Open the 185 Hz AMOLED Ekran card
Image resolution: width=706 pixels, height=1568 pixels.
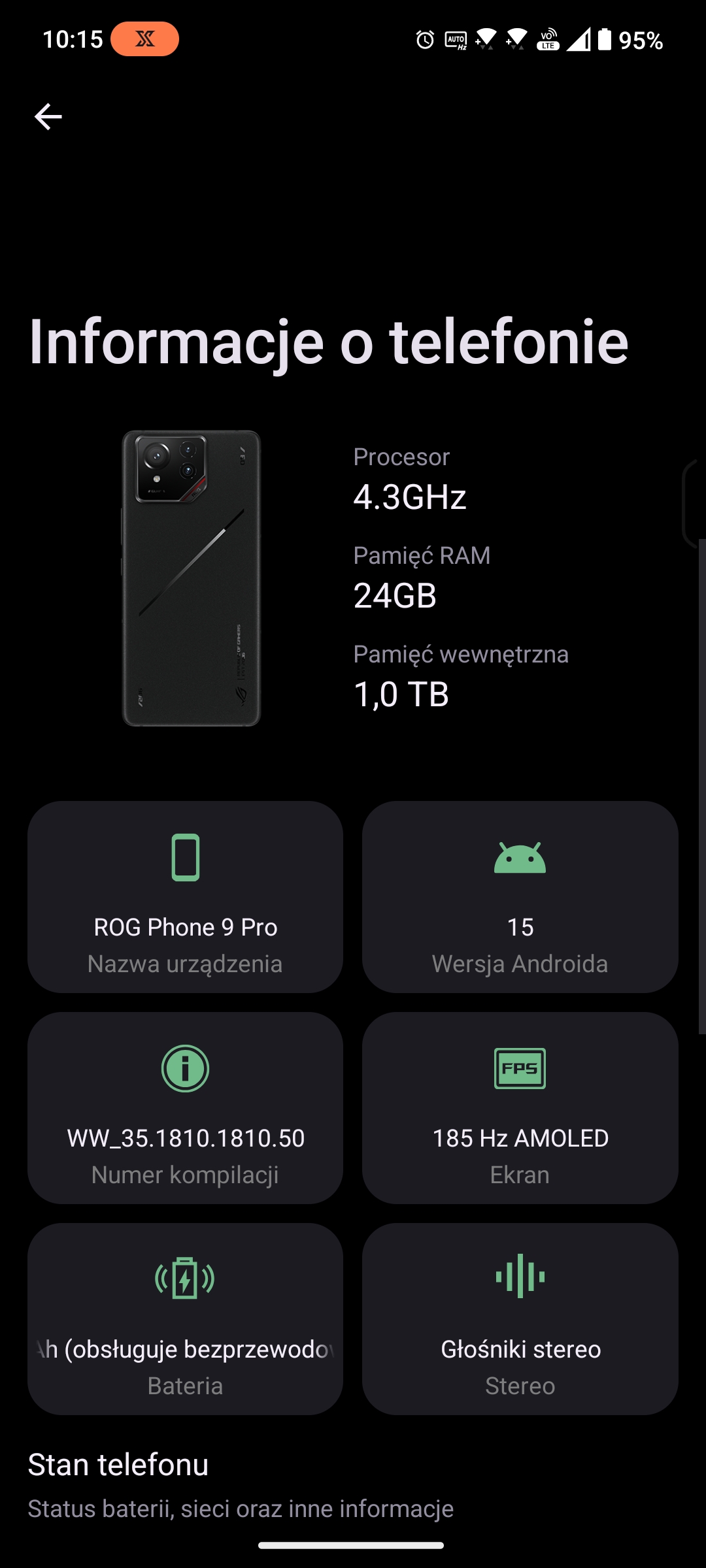point(520,1108)
